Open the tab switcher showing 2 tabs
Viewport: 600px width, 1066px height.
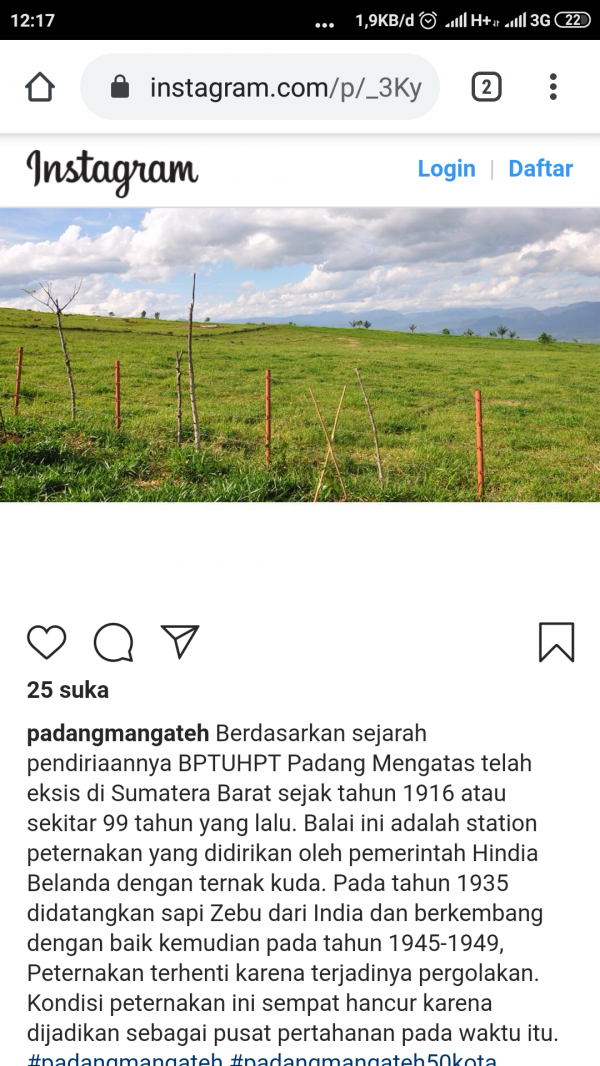[485, 87]
